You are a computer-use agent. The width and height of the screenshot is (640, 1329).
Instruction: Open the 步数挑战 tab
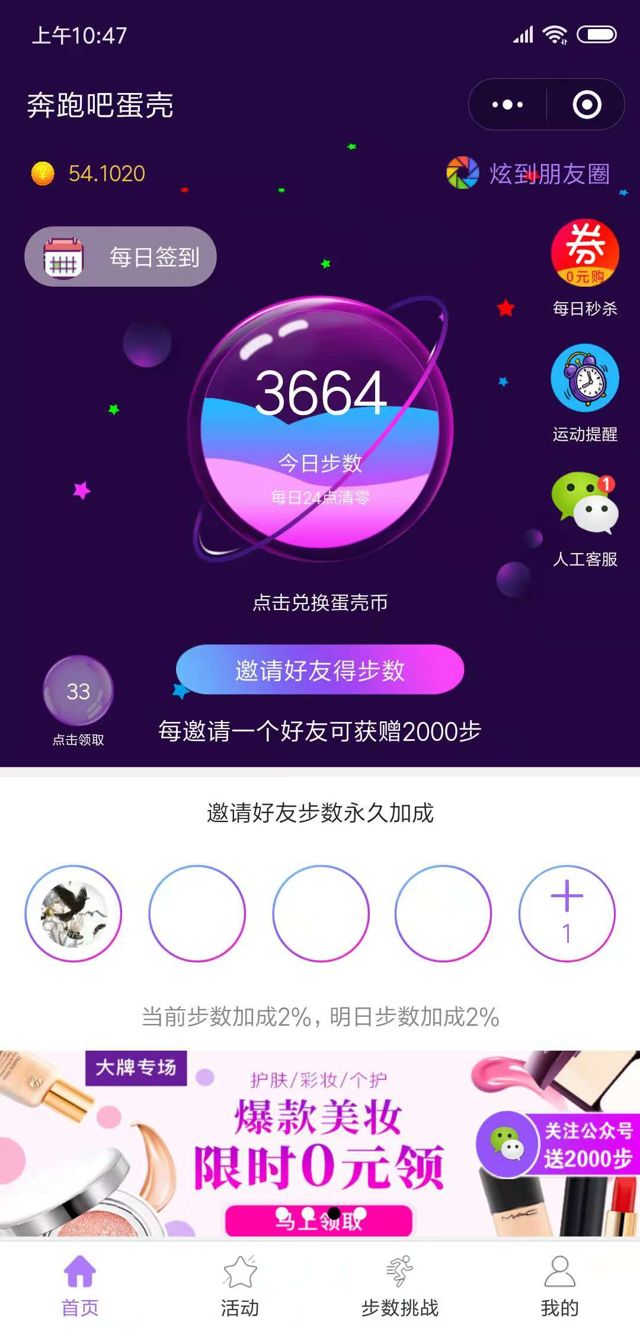click(x=400, y=1285)
